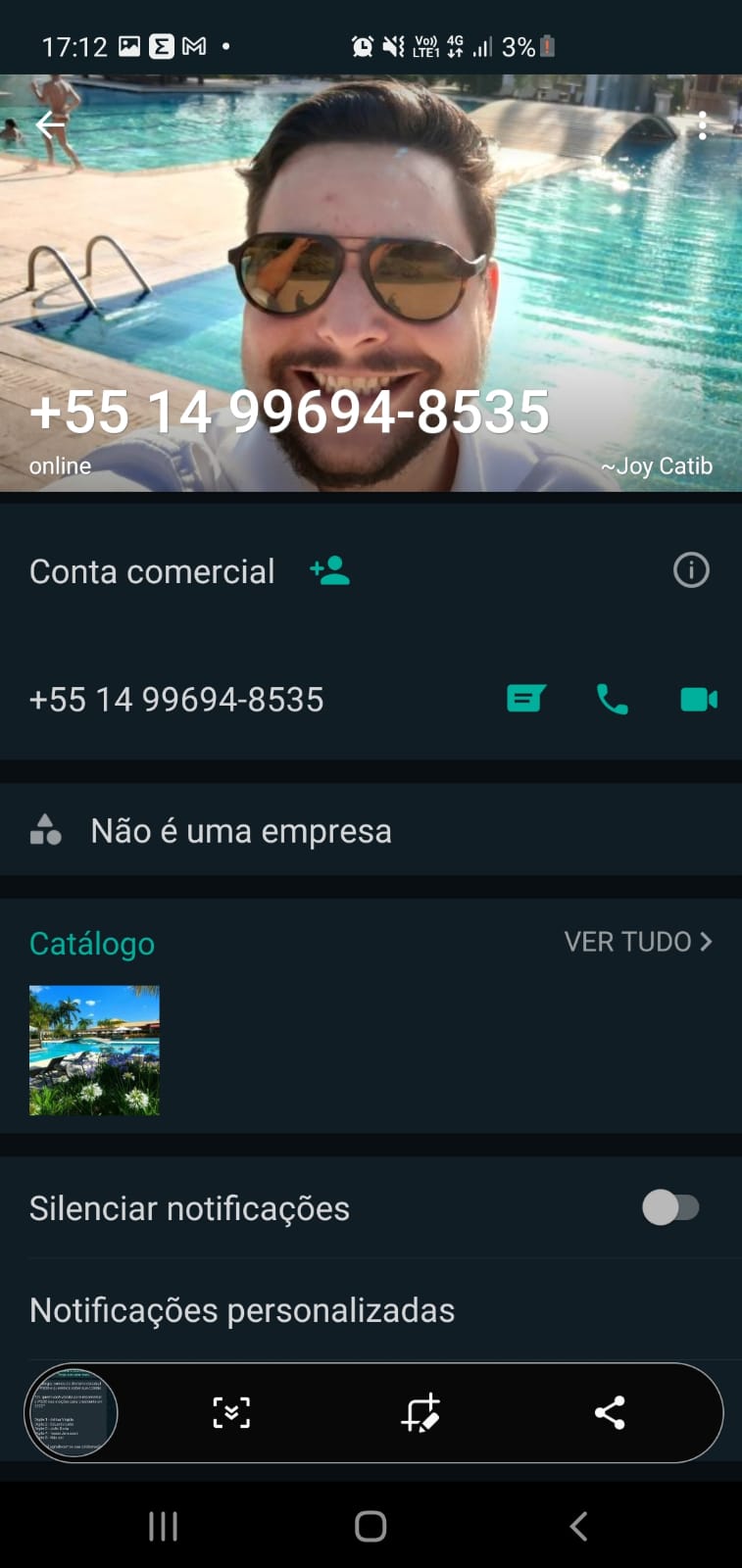Send a message to this number
This screenshot has height=1568, width=742.
(525, 699)
